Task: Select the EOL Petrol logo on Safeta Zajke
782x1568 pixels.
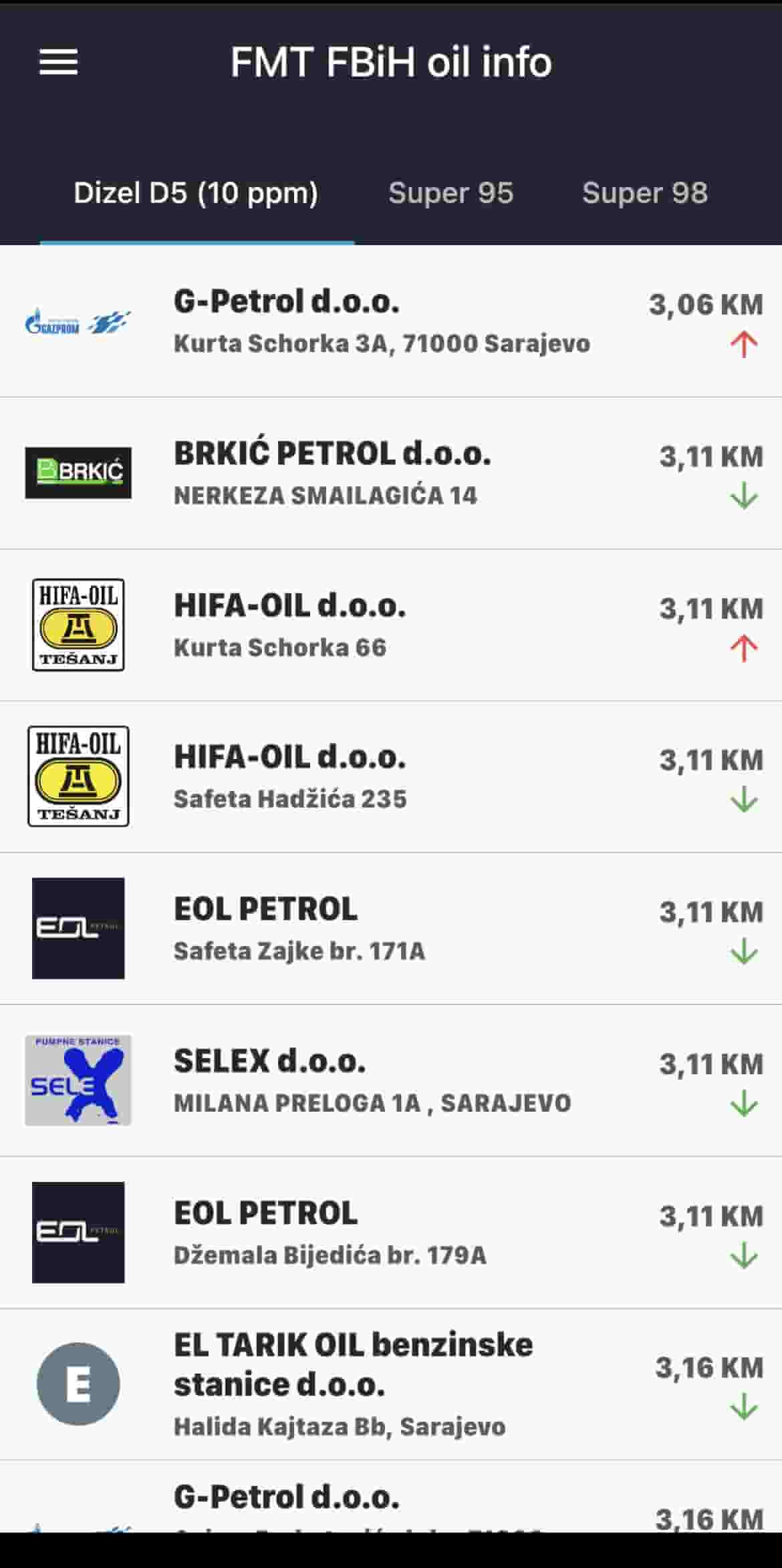Action: pyautogui.click(x=78, y=927)
